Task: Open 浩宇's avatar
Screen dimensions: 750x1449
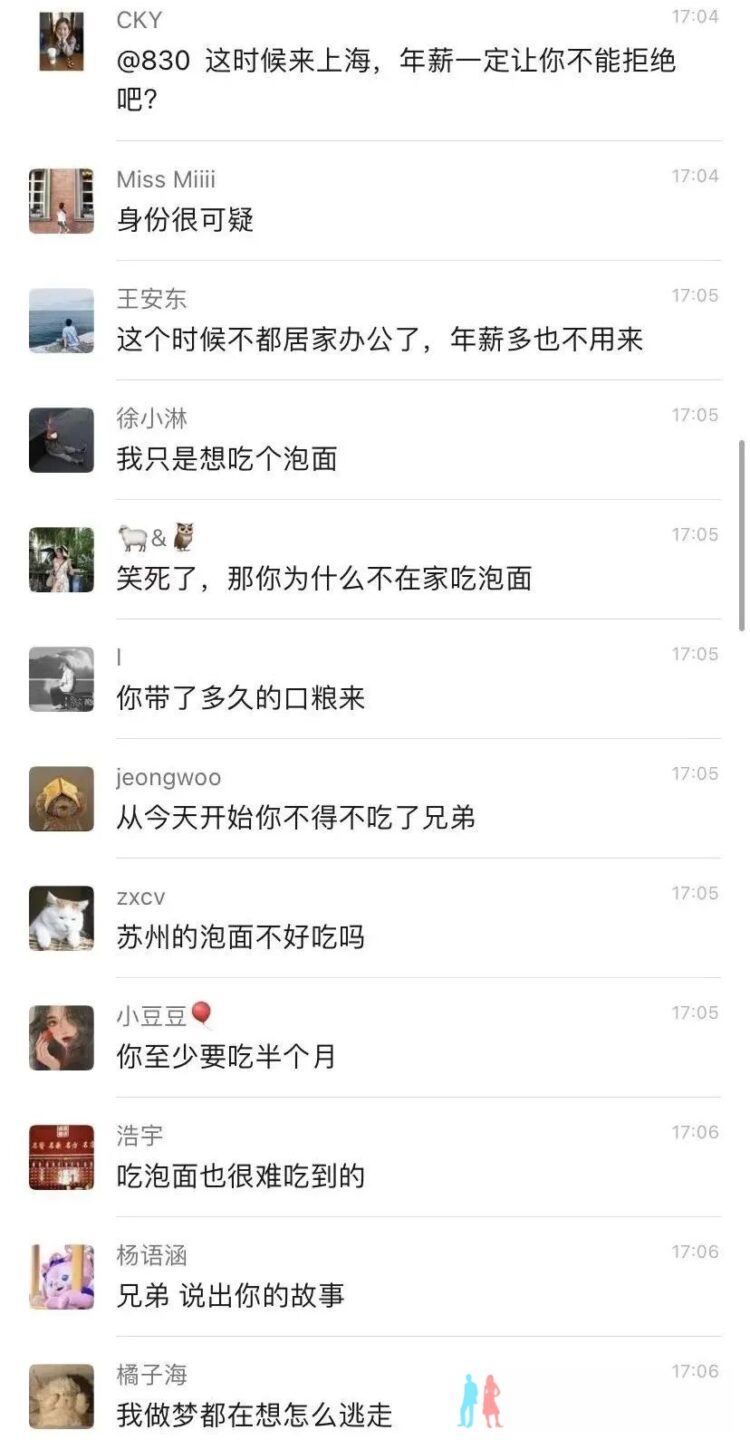Action: coord(61,1157)
